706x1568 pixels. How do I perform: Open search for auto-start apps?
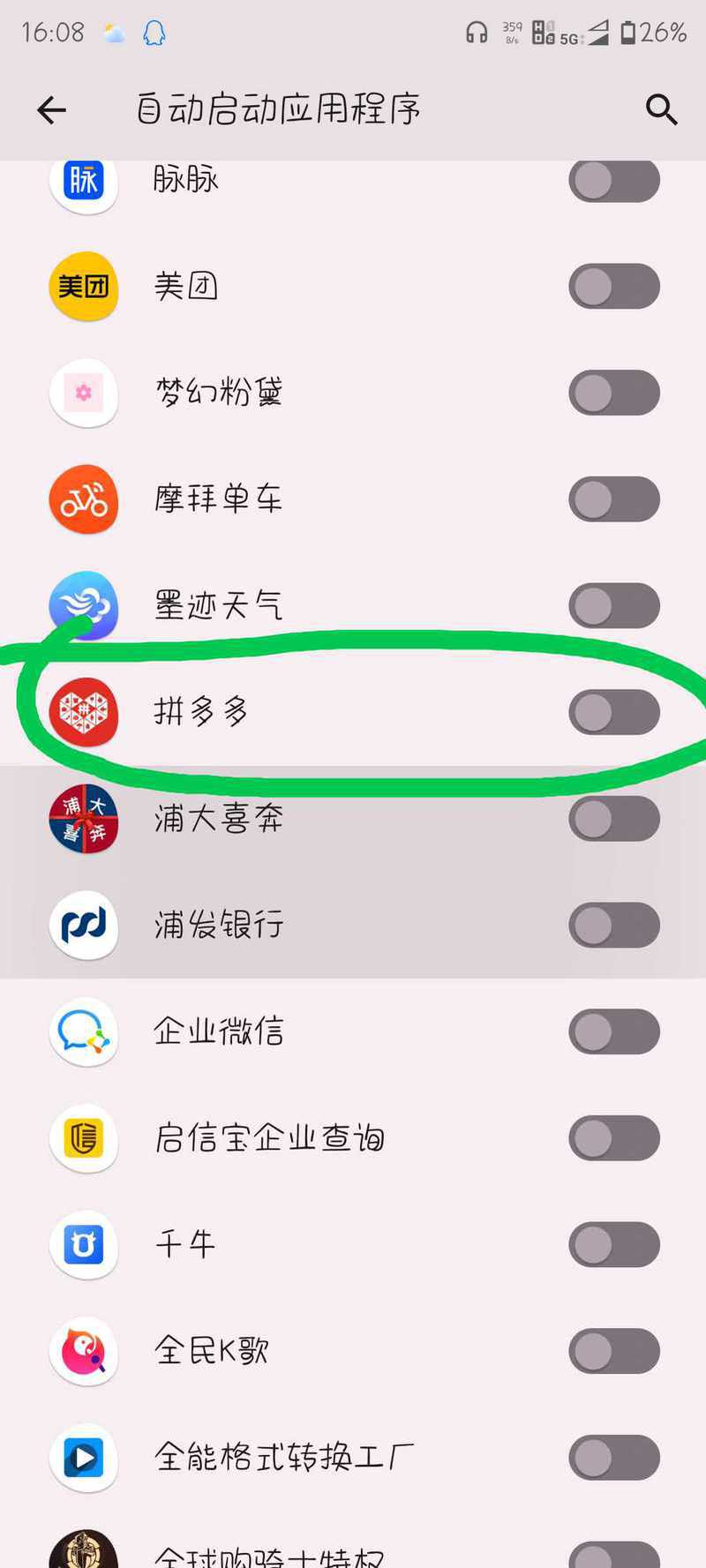click(x=661, y=110)
